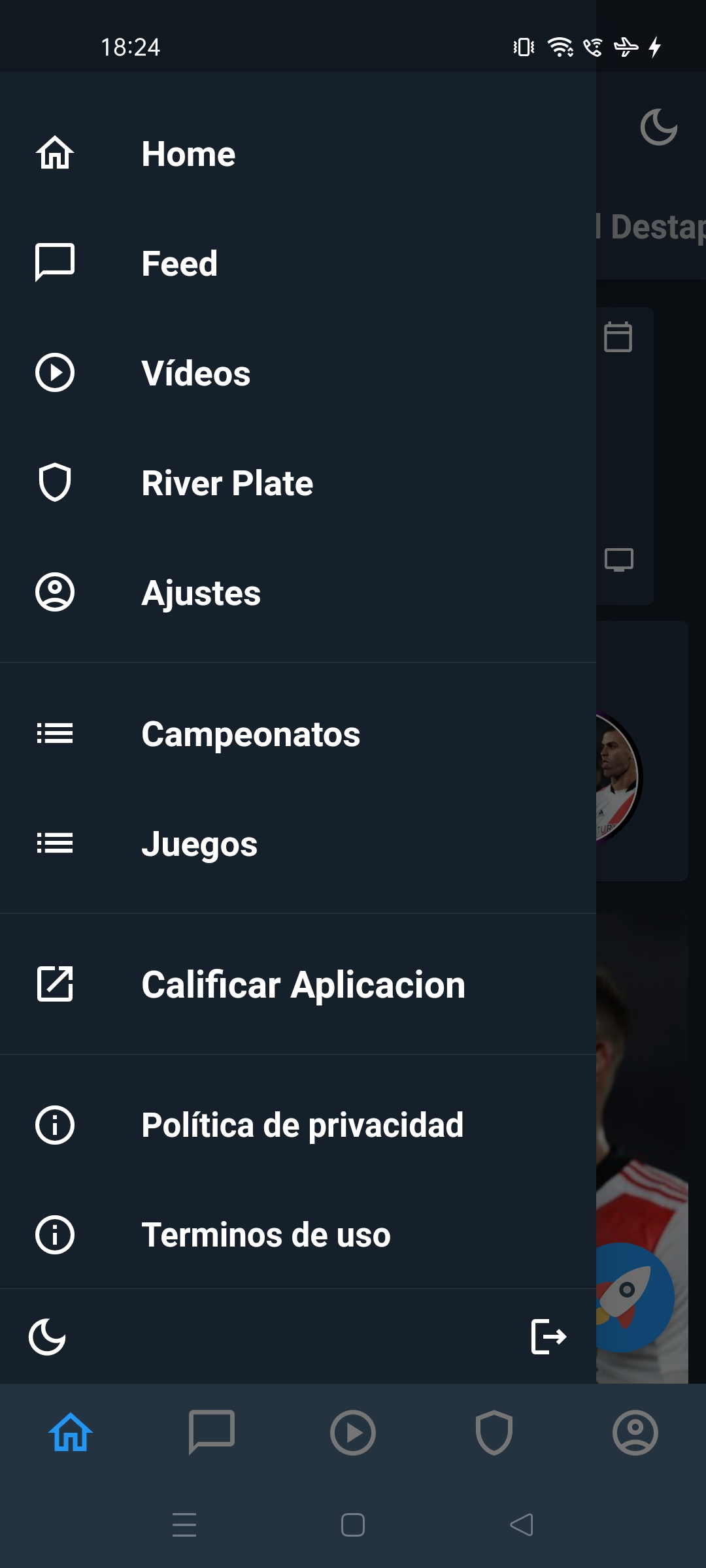Switch to the team shield tab
Screen dimensions: 706x1568
(494, 1432)
